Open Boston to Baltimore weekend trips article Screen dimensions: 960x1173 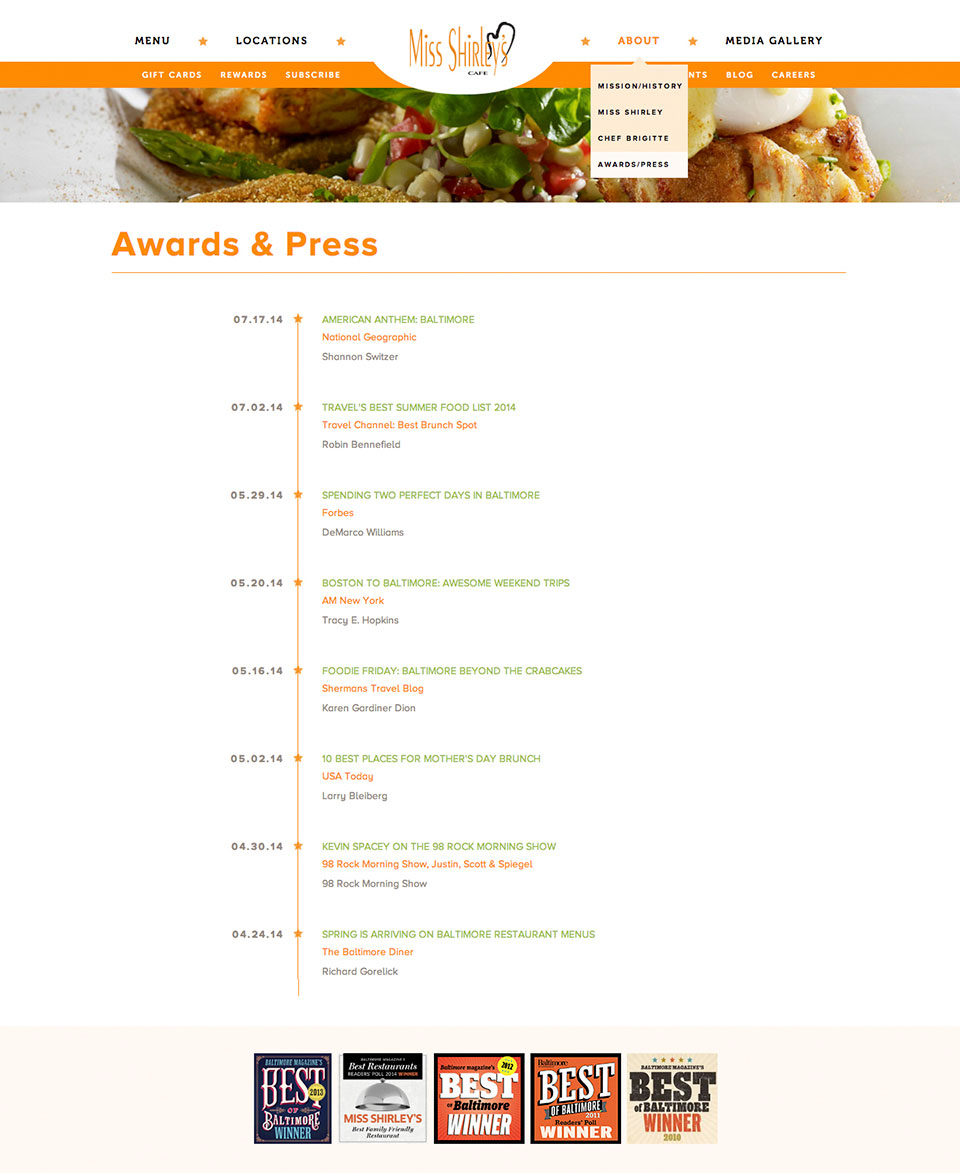click(x=445, y=583)
